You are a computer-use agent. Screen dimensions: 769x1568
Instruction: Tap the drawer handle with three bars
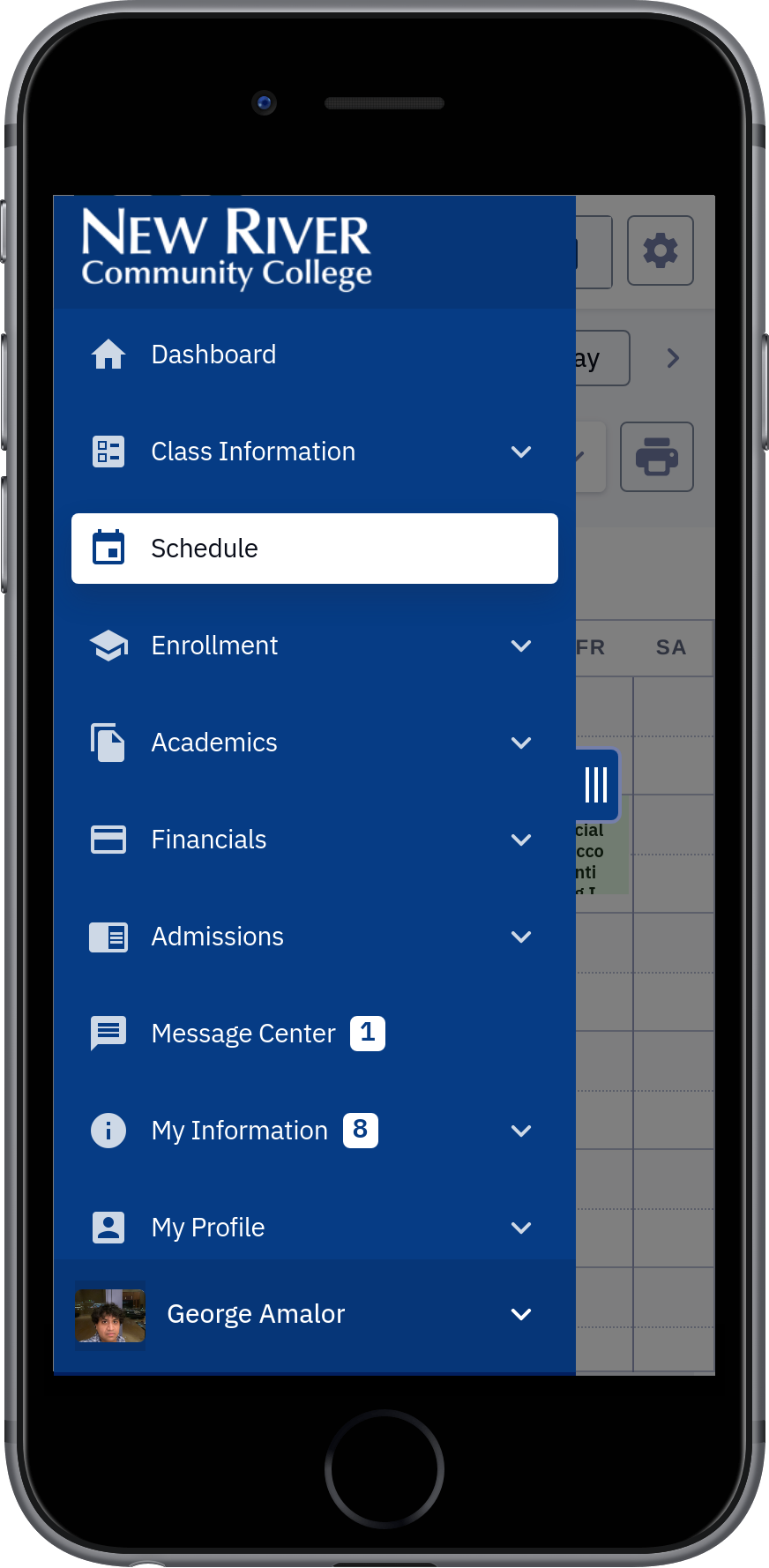597,784
